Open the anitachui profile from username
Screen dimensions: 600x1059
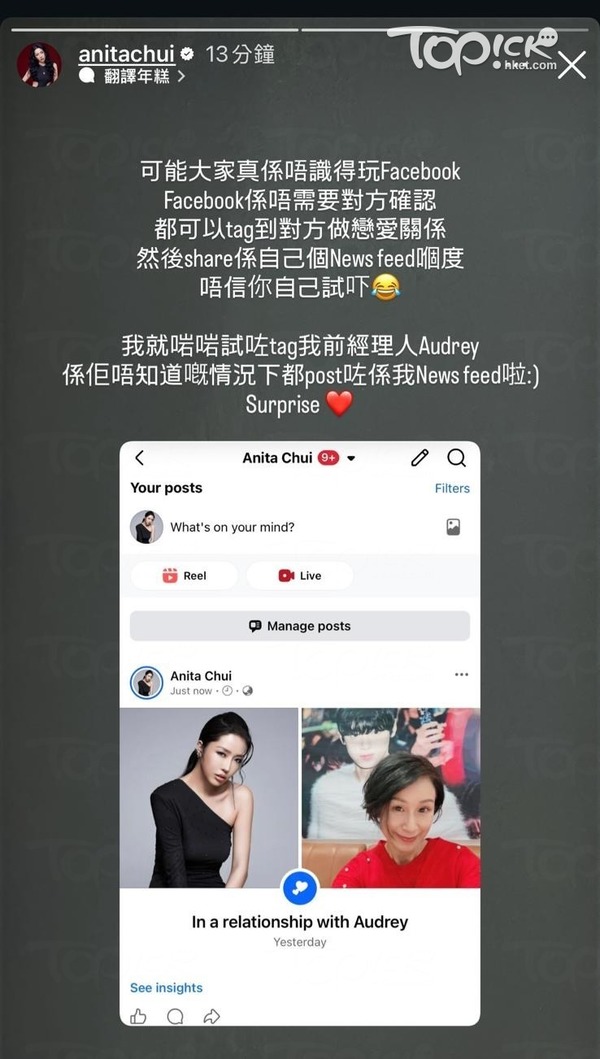126,54
